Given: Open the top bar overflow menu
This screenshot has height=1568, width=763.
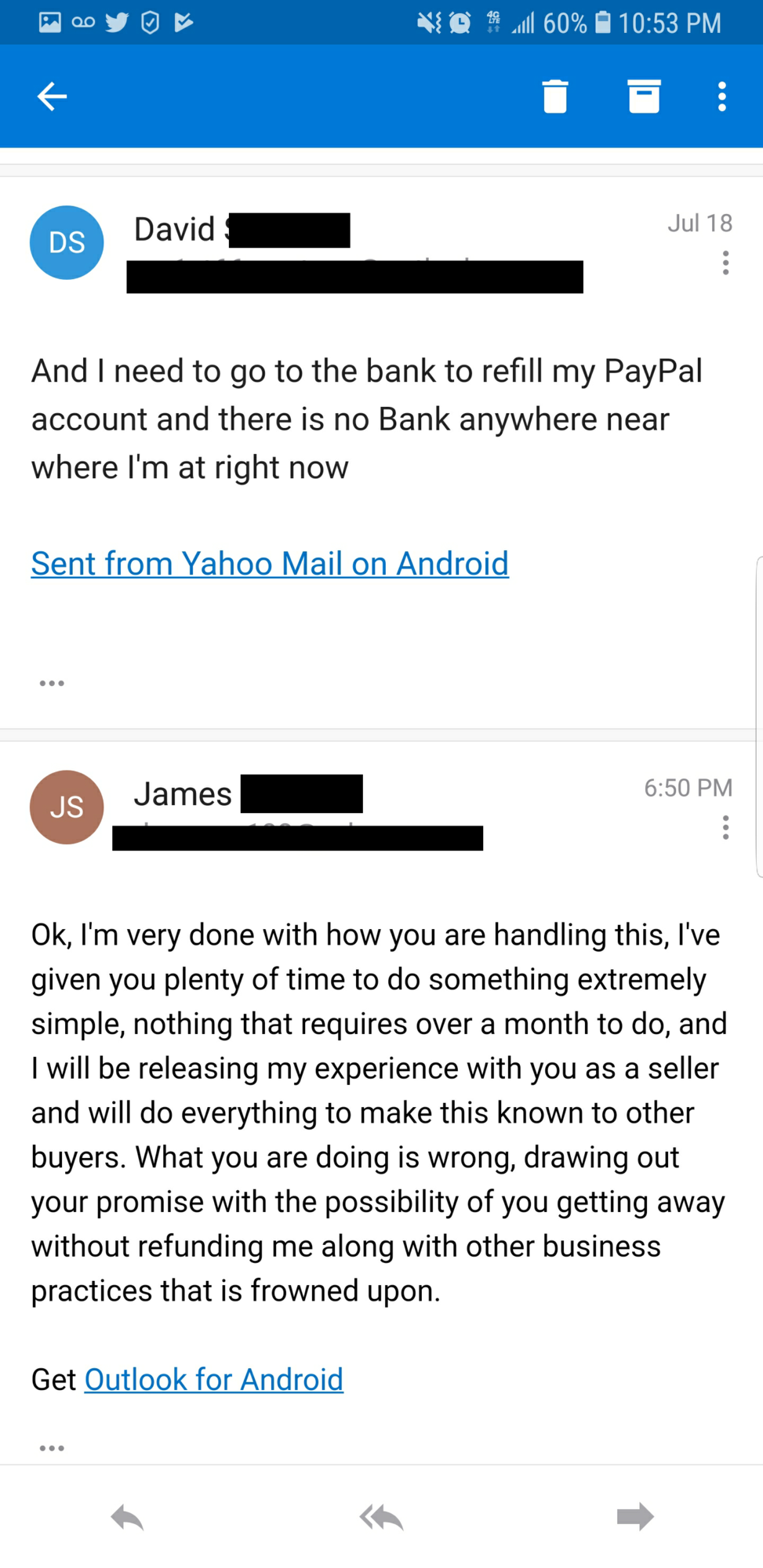Looking at the screenshot, I should pos(721,96).
